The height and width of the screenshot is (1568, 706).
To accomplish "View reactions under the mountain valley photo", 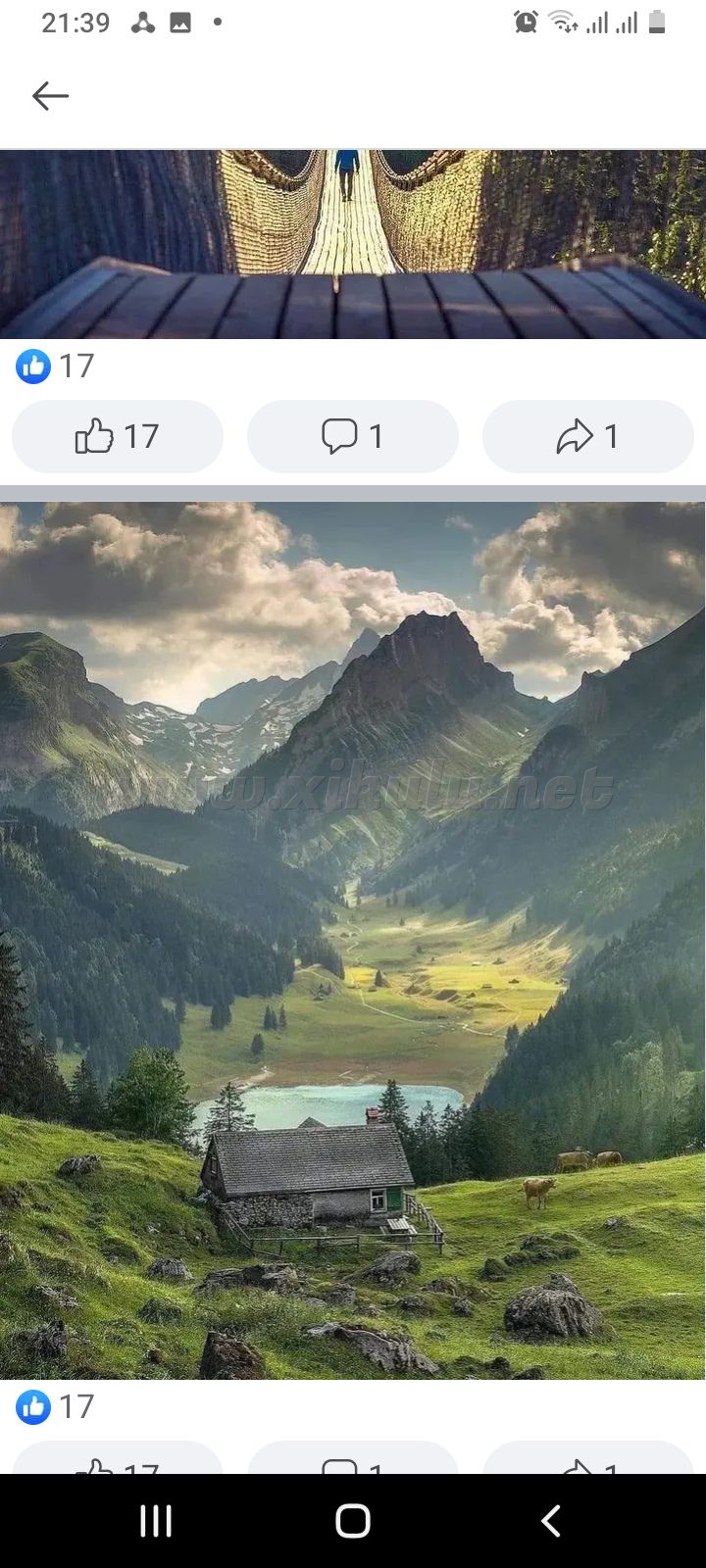I will point(55,1407).
